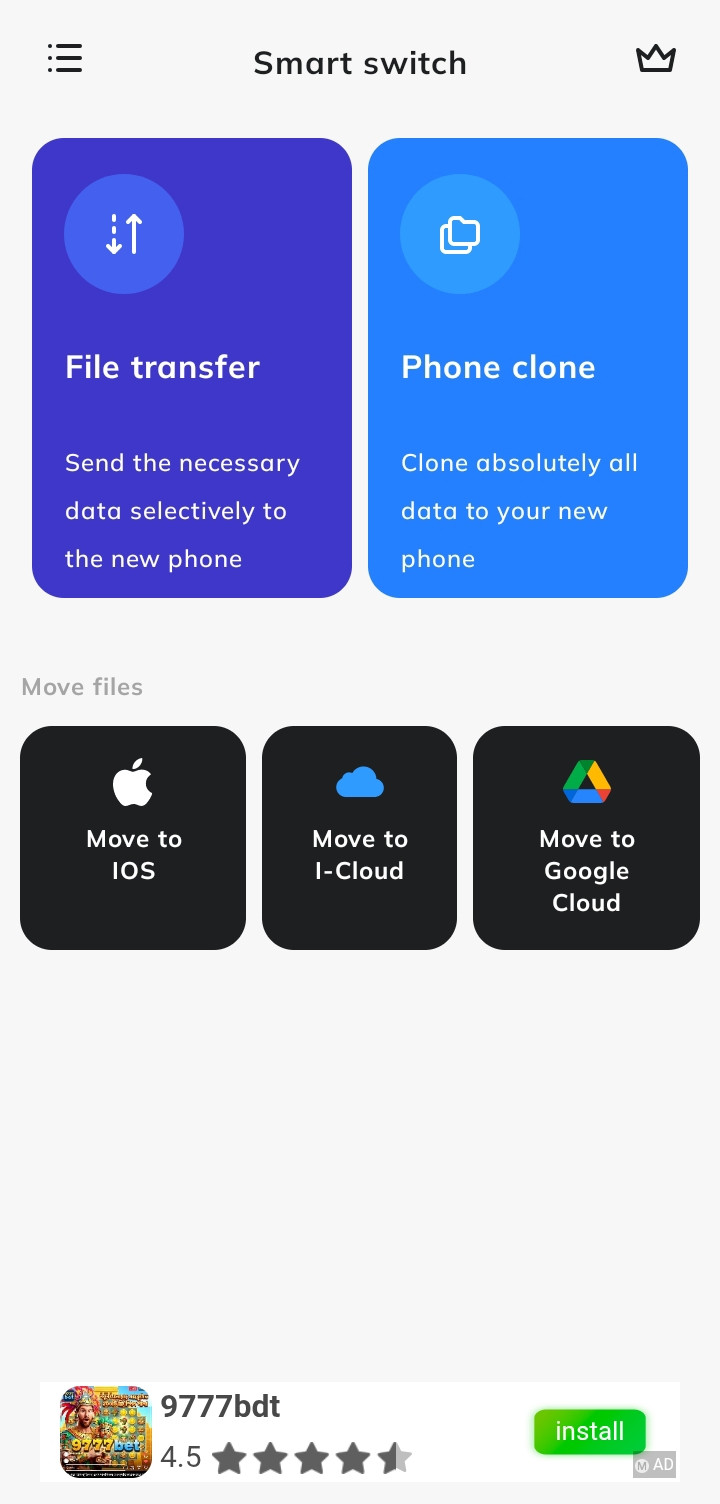This screenshot has width=720, height=1504.
Task: Choose Move to Google Cloud
Action: point(586,837)
